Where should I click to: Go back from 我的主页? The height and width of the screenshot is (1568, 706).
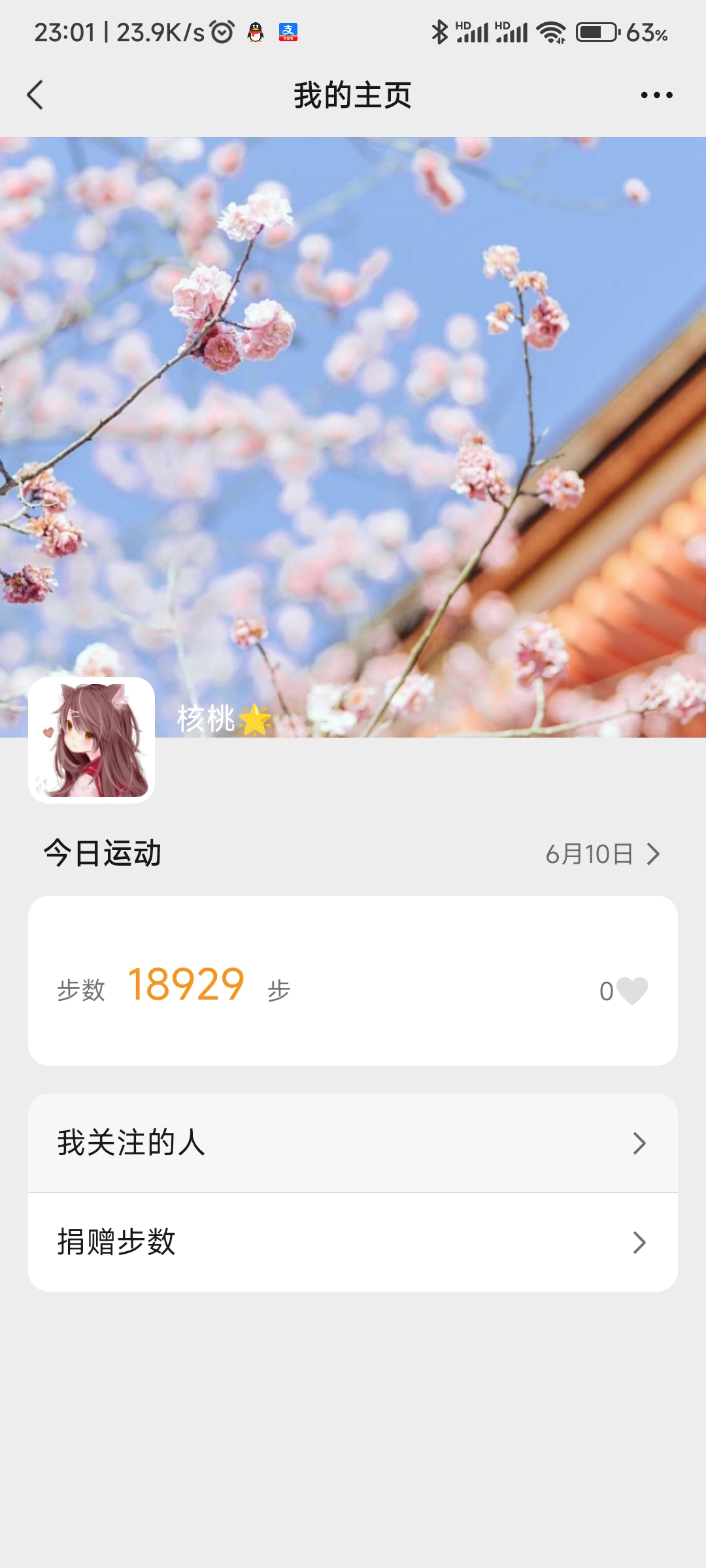[x=35, y=95]
